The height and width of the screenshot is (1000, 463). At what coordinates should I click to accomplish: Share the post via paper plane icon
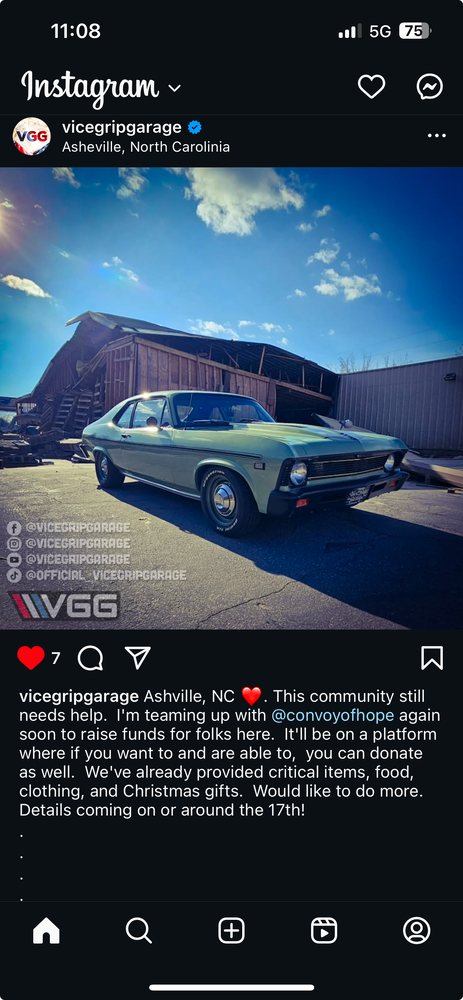(x=138, y=658)
